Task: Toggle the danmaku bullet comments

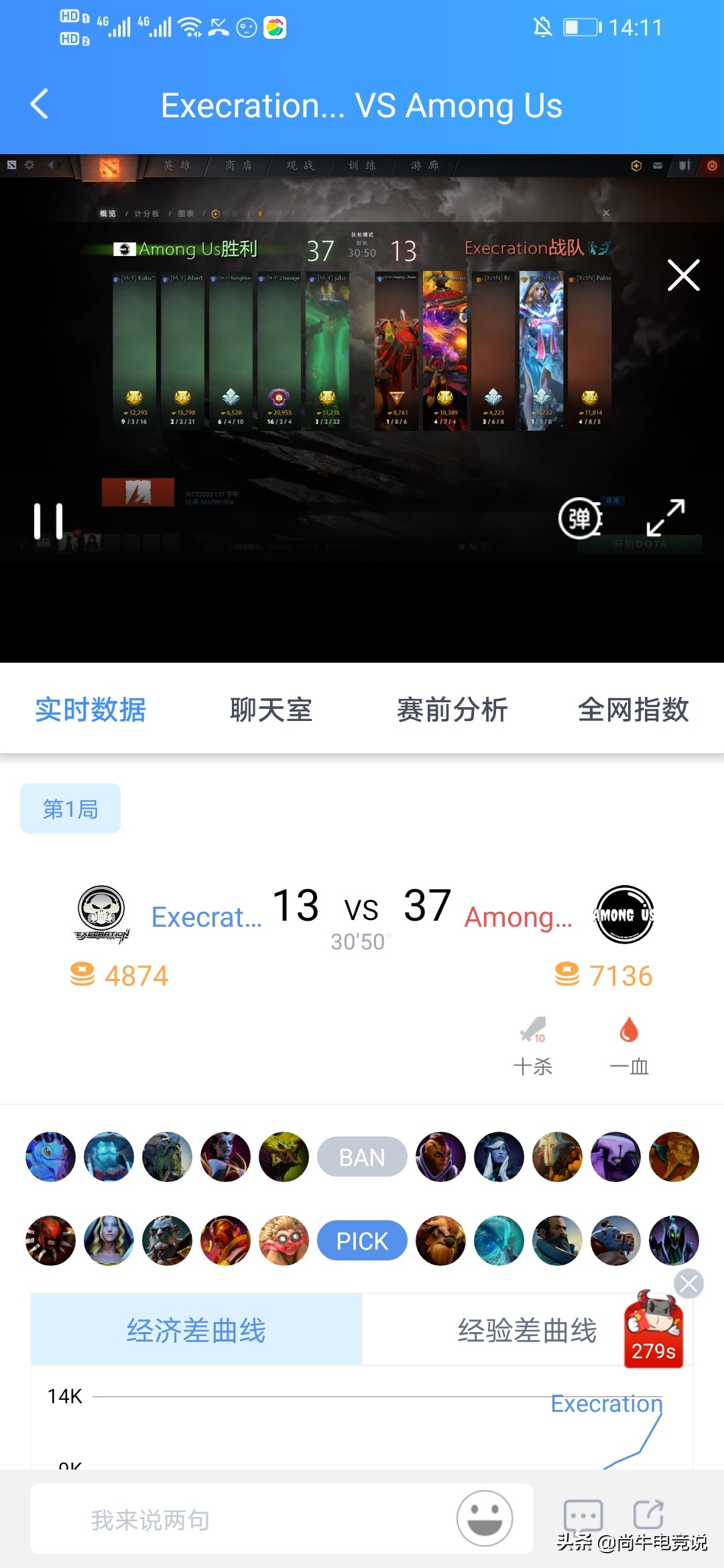Action: [581, 518]
